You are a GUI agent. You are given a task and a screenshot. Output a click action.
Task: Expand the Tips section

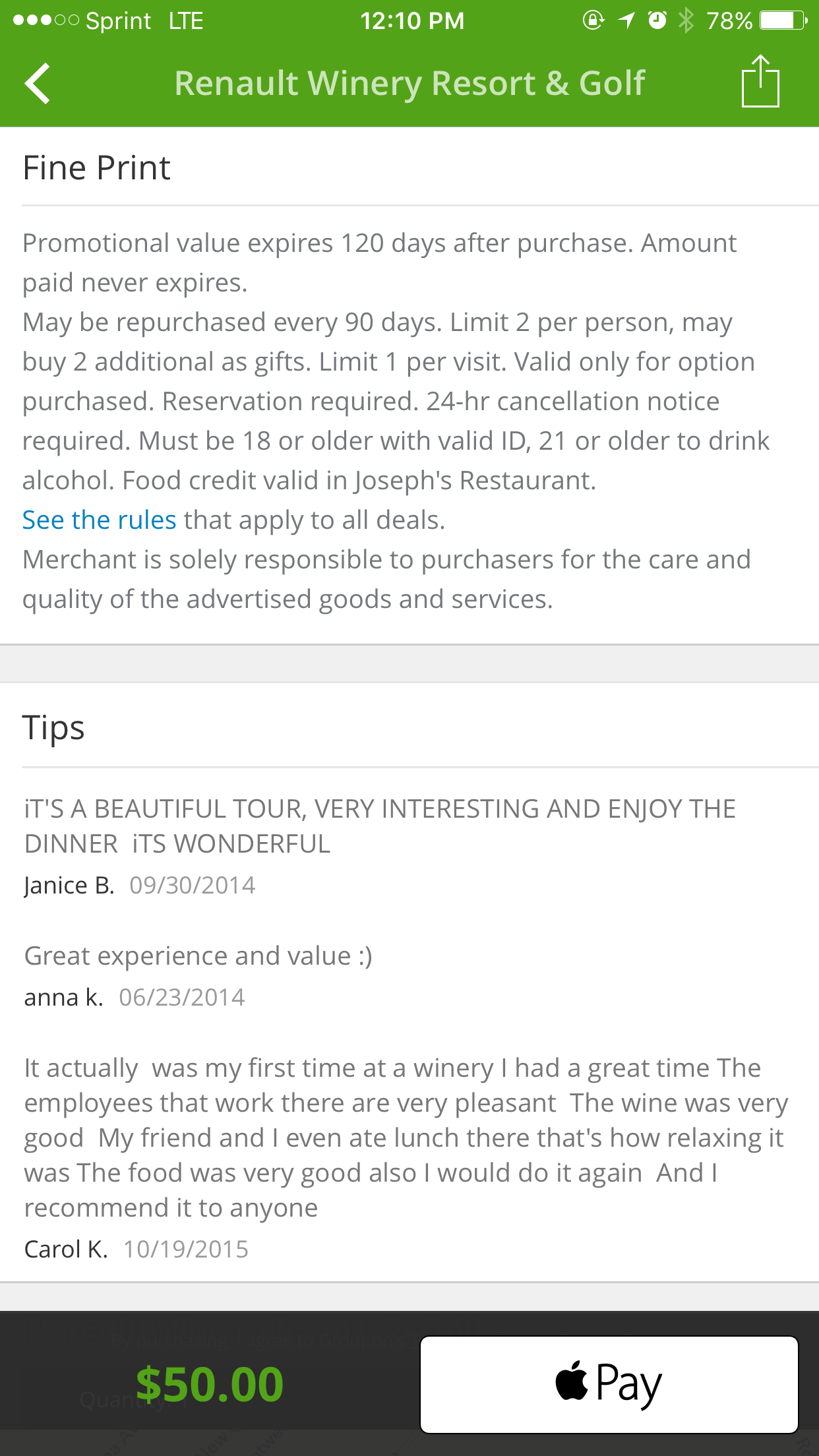point(53,727)
